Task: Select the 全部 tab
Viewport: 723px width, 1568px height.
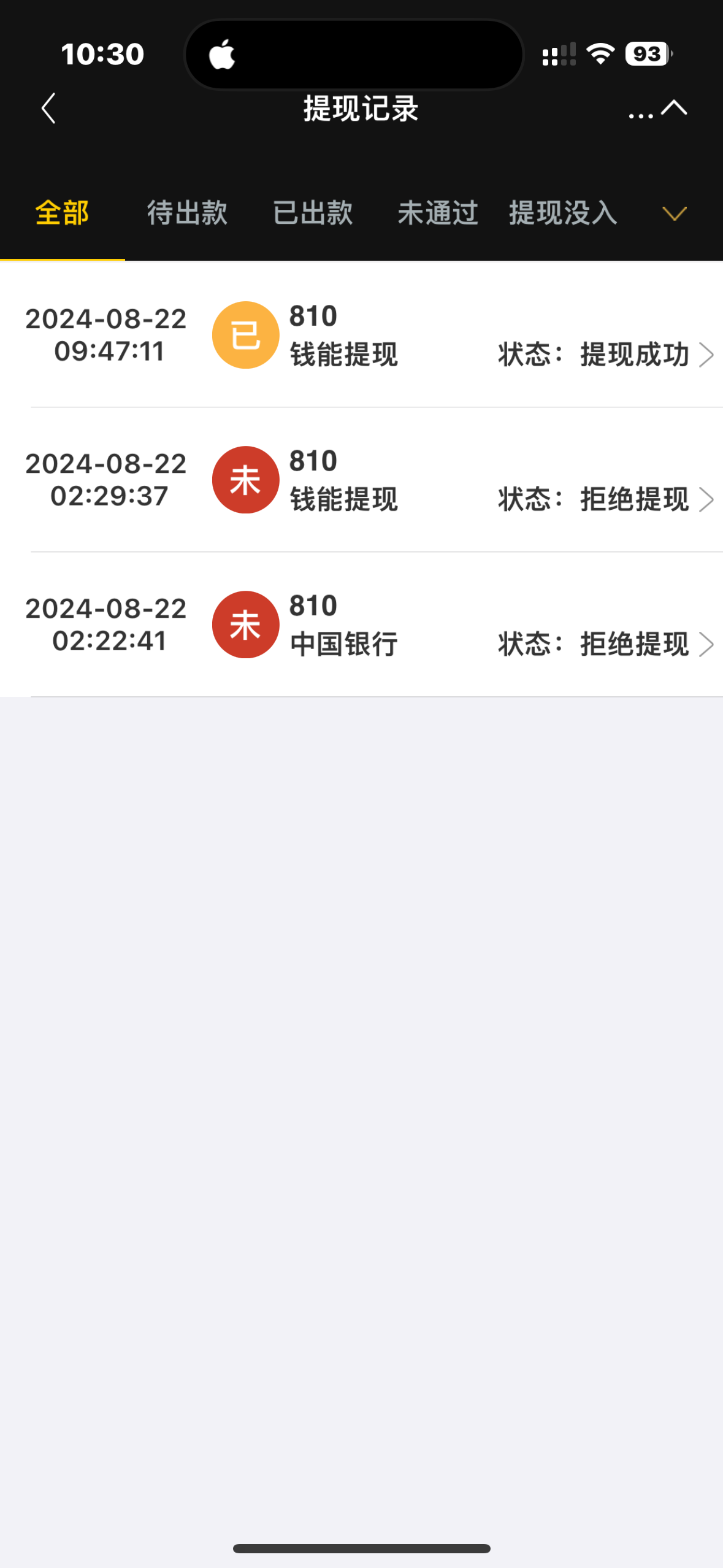Action: click(63, 213)
